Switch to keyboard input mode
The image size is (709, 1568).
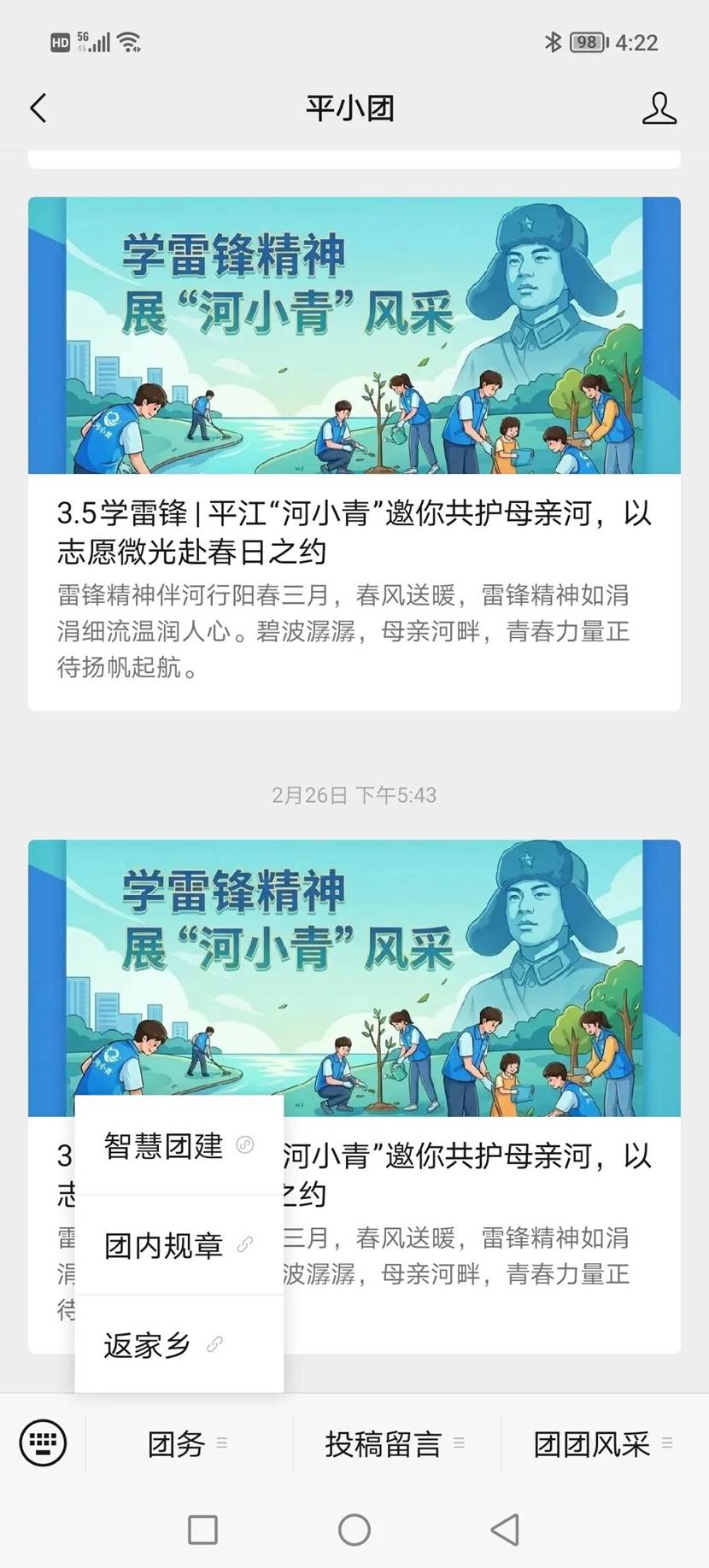(x=43, y=1442)
